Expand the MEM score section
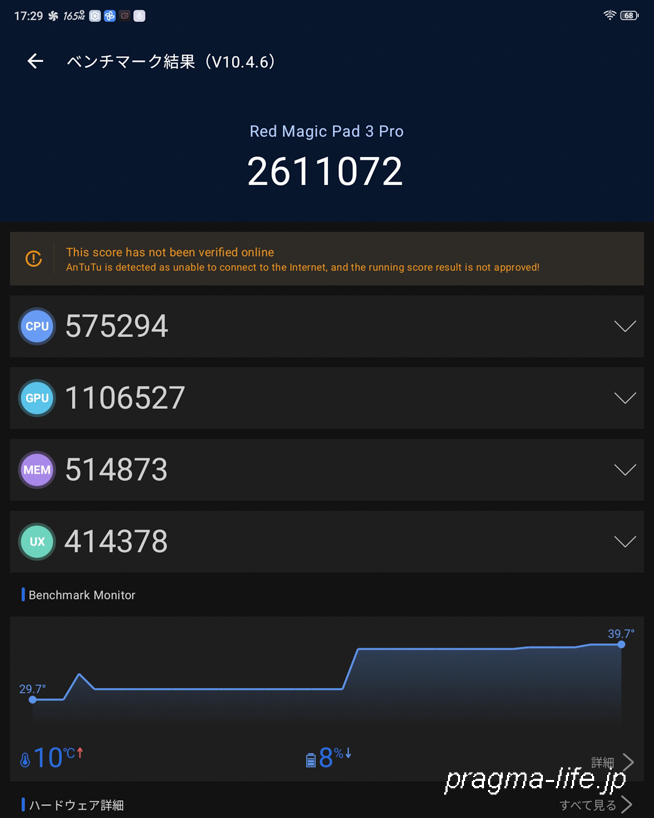Screen dimensions: 654x818 point(625,470)
